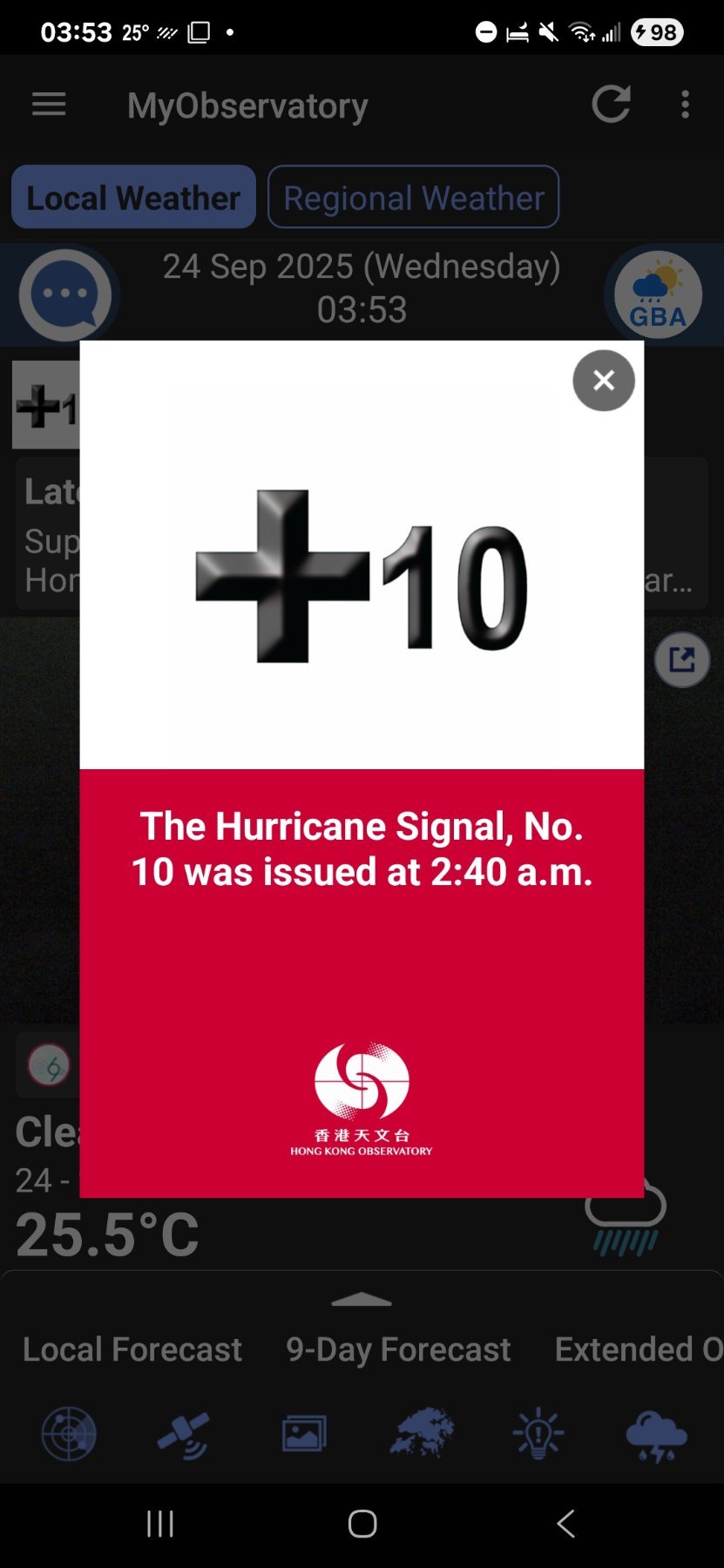The width and height of the screenshot is (724, 1568).
Task: Open the rain and lightning cloud shortcut
Action: (x=656, y=1434)
